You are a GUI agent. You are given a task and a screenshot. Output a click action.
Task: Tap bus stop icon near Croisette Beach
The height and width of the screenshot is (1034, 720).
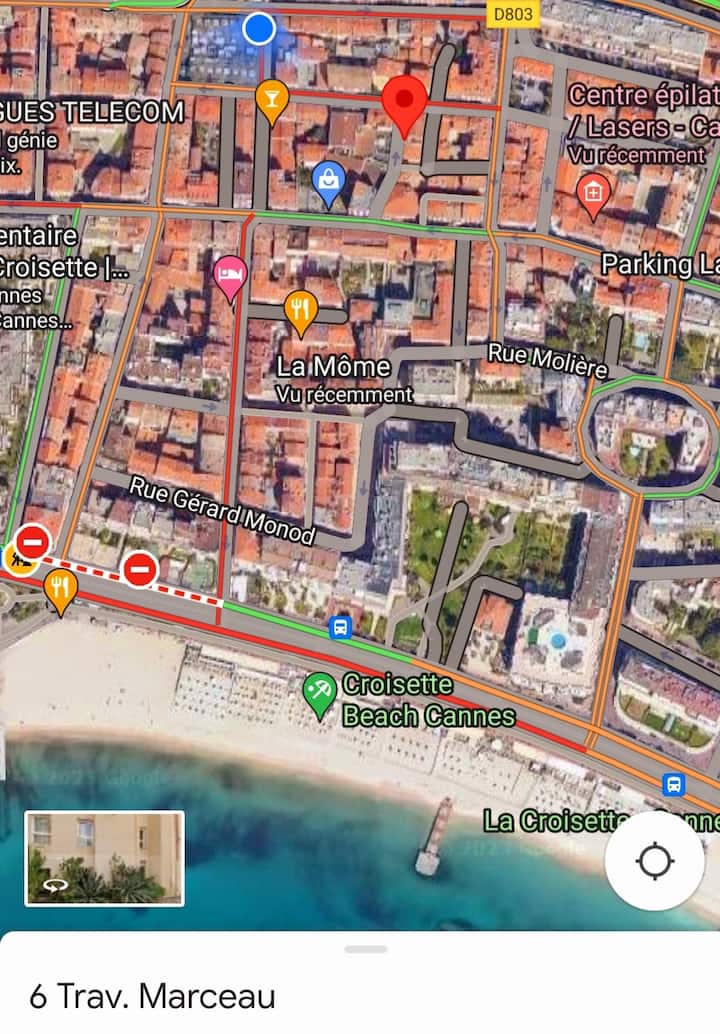[x=340, y=627]
